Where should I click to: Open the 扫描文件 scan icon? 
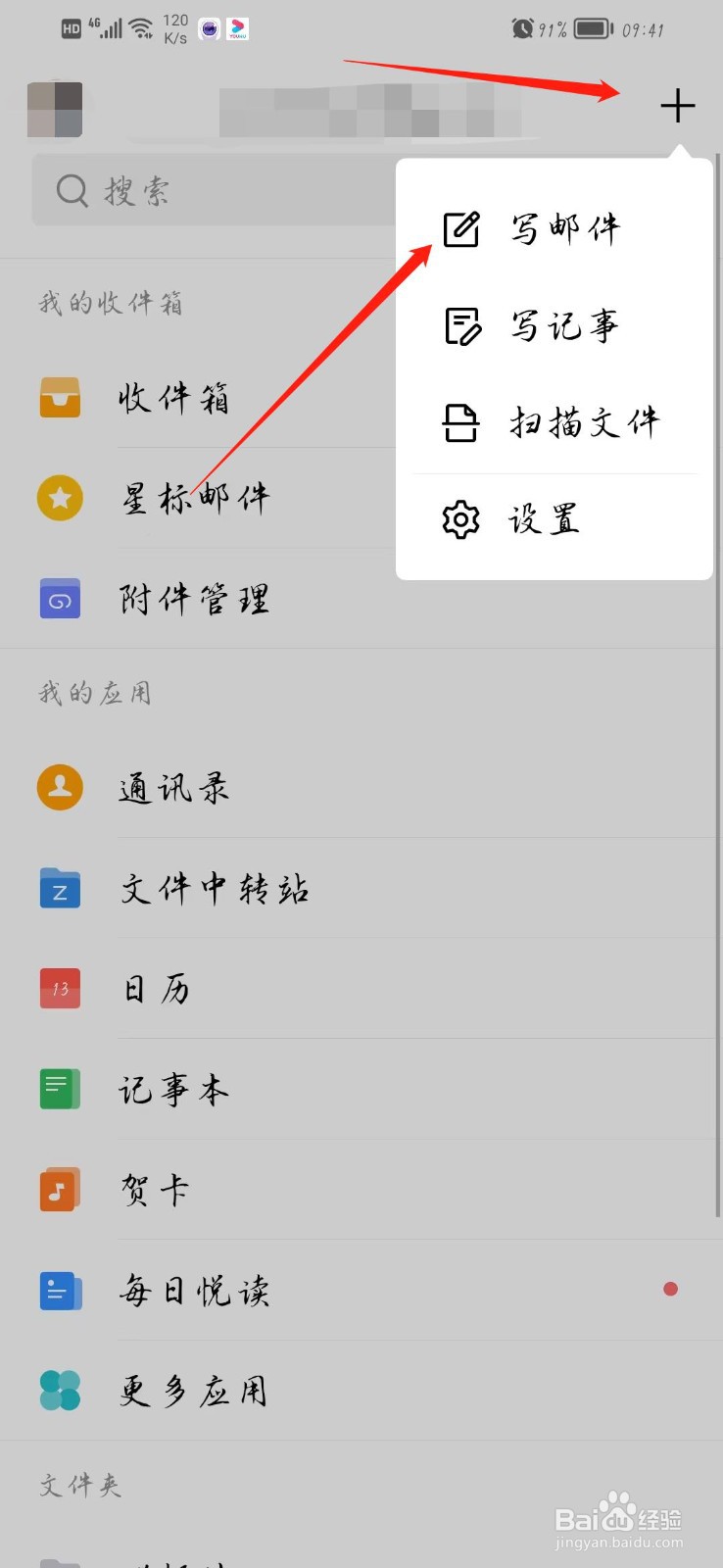pos(460,423)
